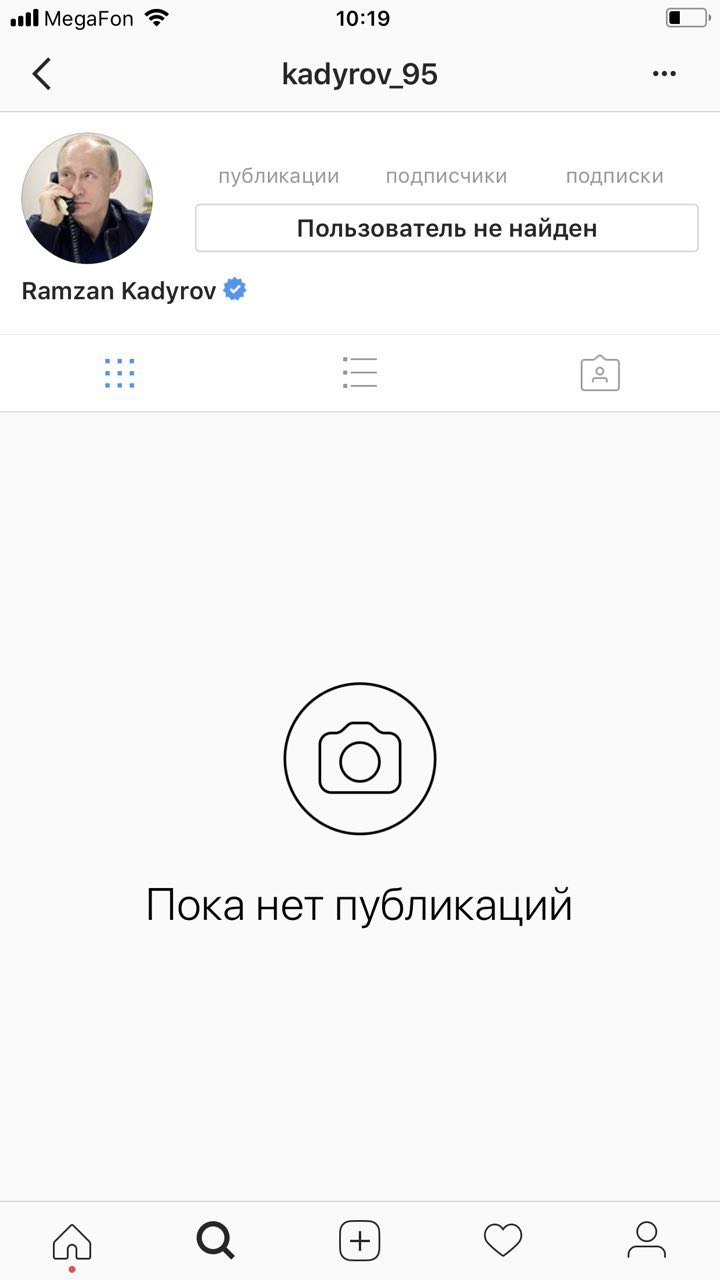The image size is (720, 1280).
Task: Create a new post with plus icon
Action: tap(360, 1241)
